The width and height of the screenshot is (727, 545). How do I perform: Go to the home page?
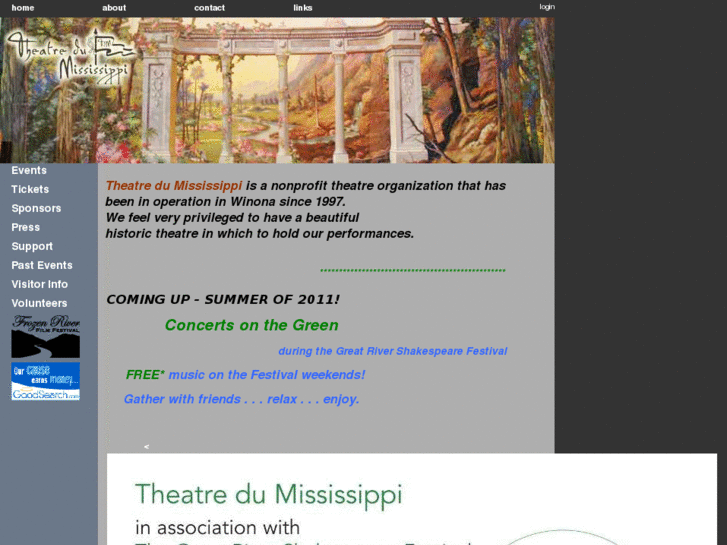[x=22, y=8]
